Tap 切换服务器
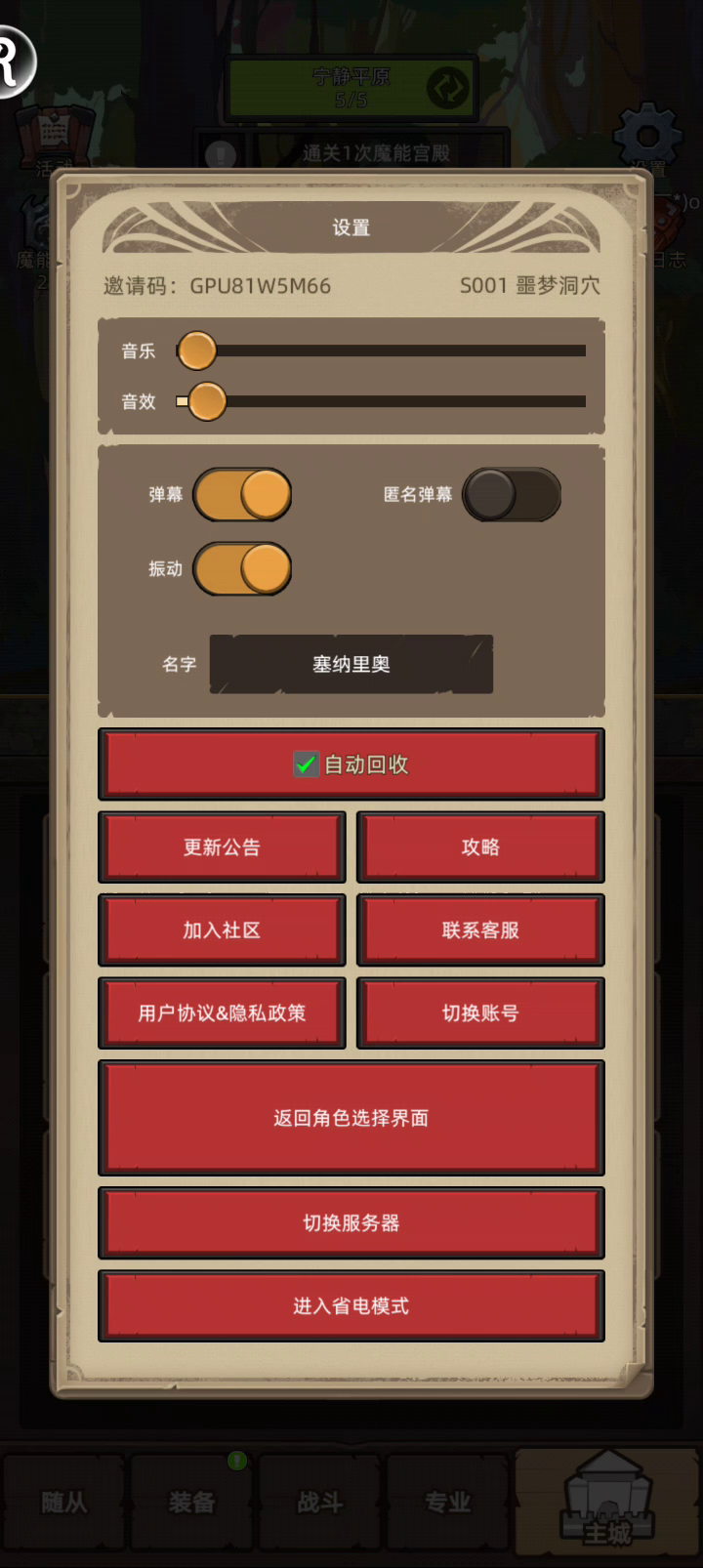This screenshot has height=1568, width=703. [x=351, y=1223]
